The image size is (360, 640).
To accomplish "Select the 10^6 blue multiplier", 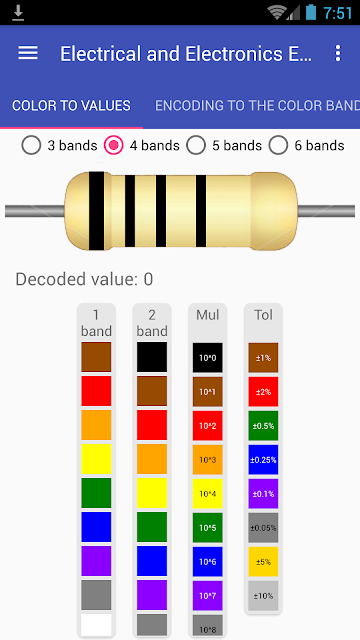I will click(208, 562).
